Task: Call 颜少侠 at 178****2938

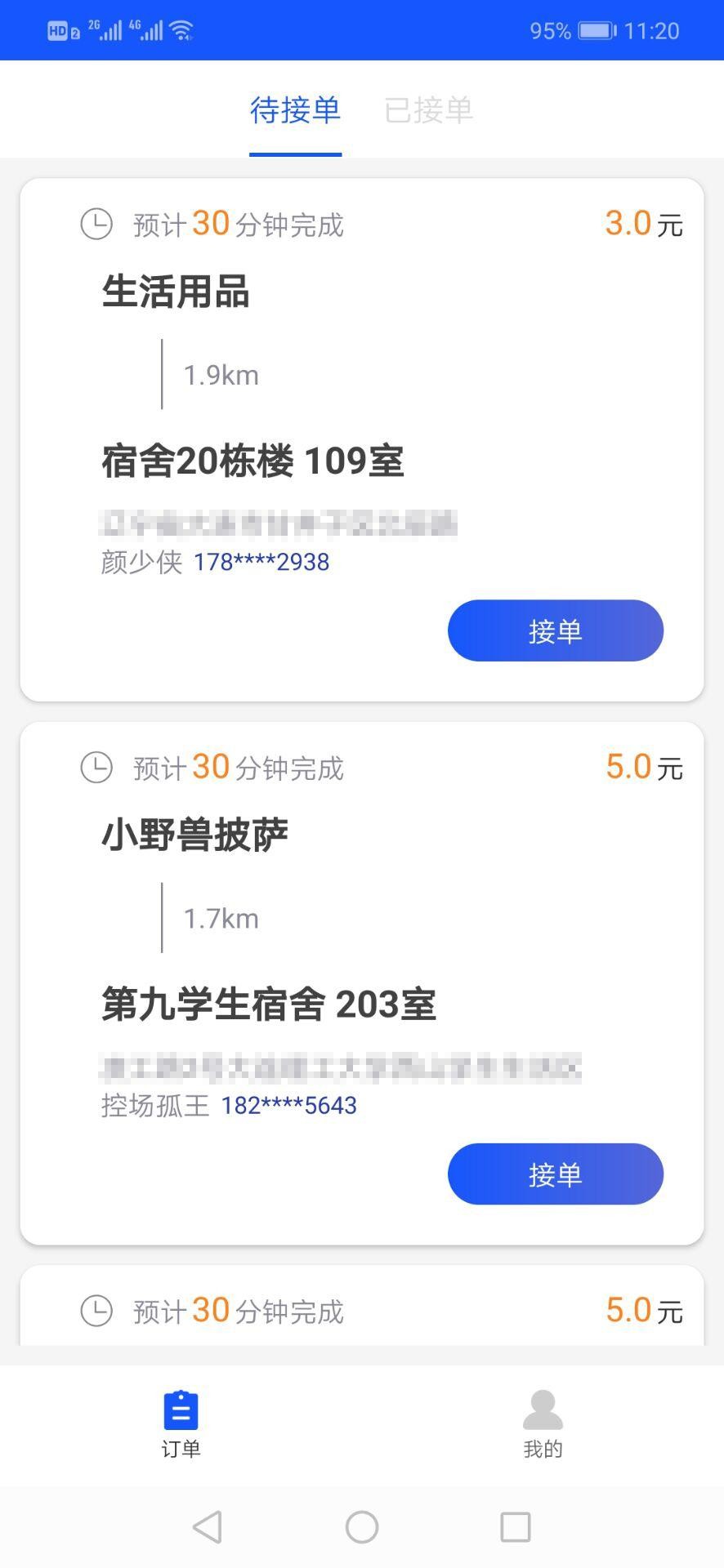Action: (261, 562)
